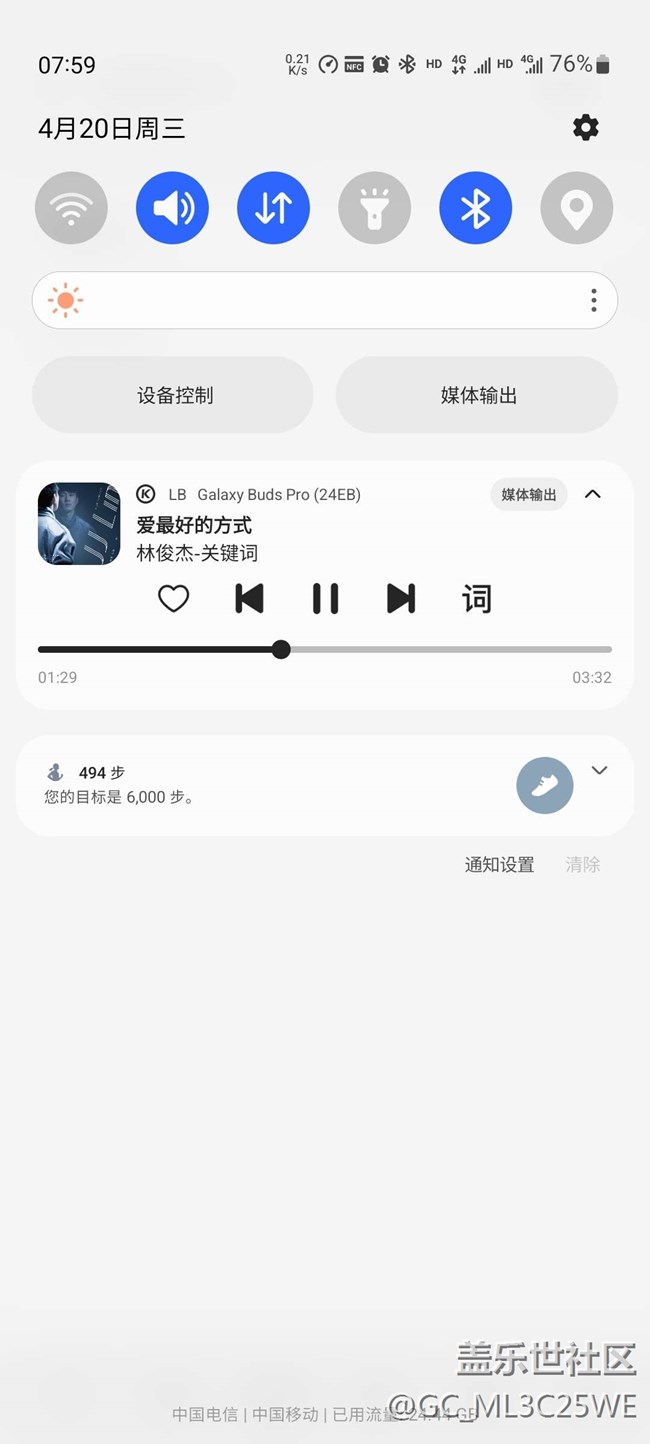This screenshot has height=1444, width=650.
Task: Open 设备控制 device controls
Action: point(173,395)
